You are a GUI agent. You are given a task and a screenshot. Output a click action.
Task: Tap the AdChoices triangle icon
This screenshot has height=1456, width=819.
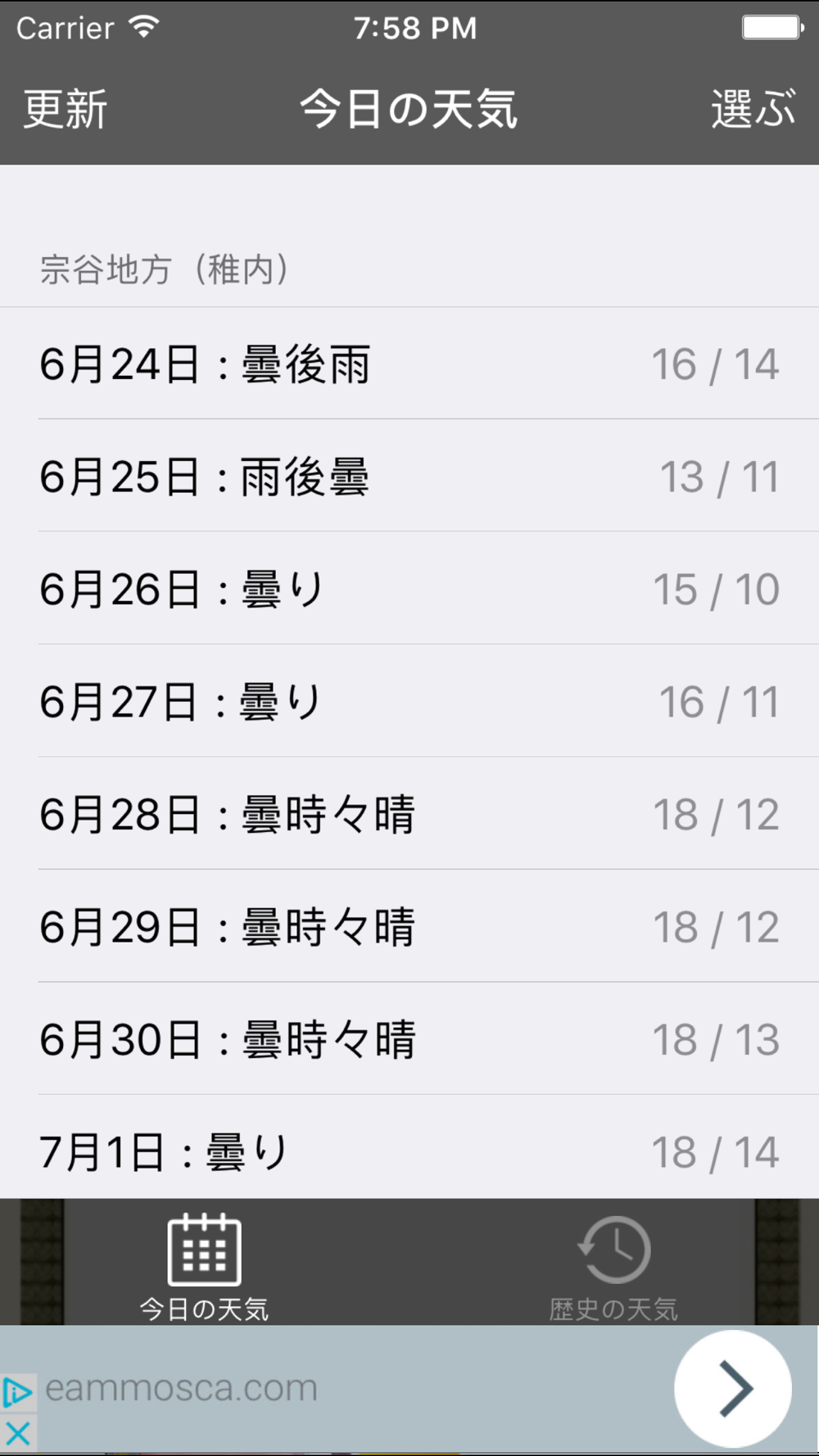[x=18, y=1392]
